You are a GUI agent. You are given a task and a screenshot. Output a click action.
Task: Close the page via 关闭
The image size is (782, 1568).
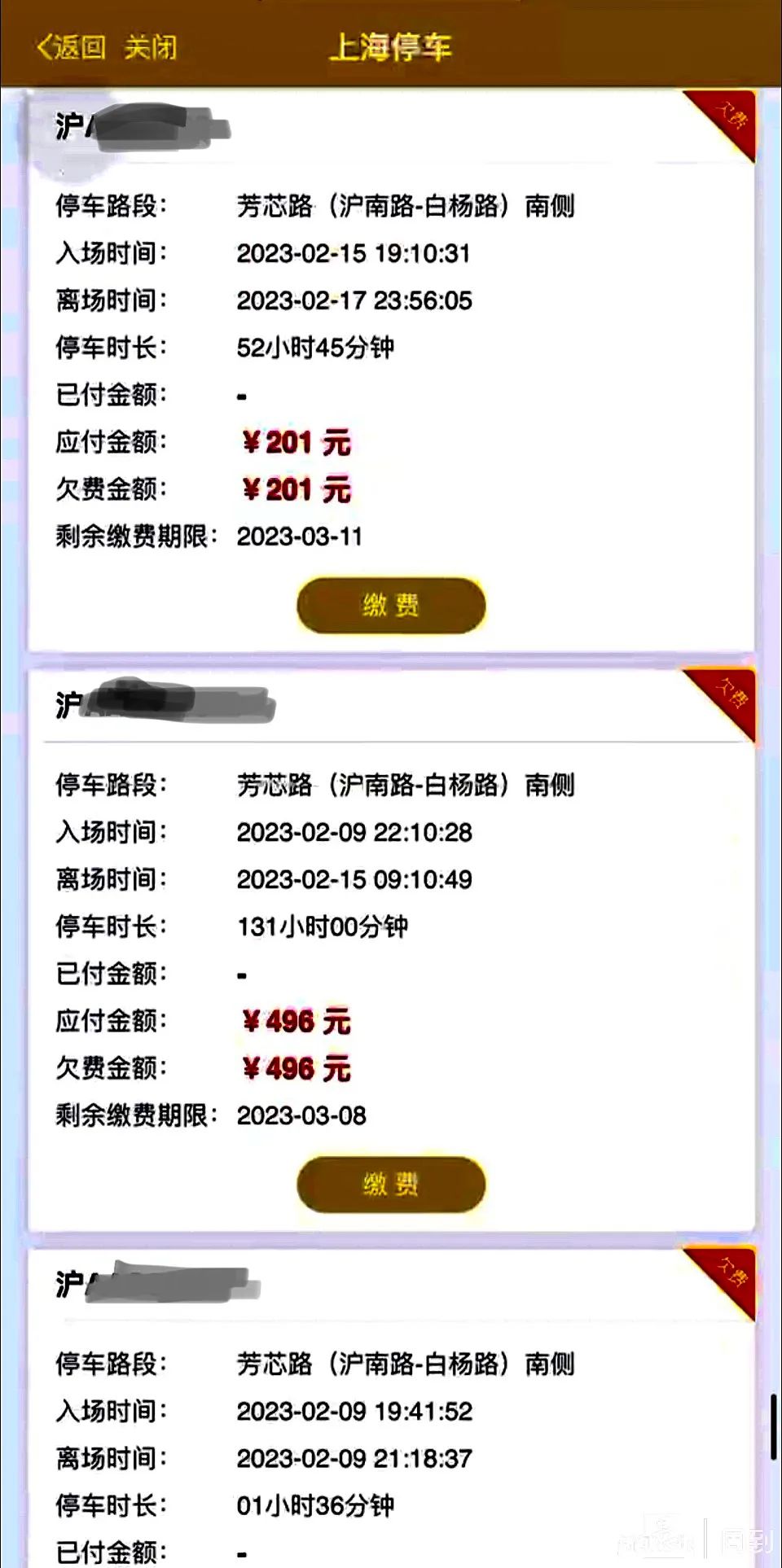pyautogui.click(x=151, y=47)
